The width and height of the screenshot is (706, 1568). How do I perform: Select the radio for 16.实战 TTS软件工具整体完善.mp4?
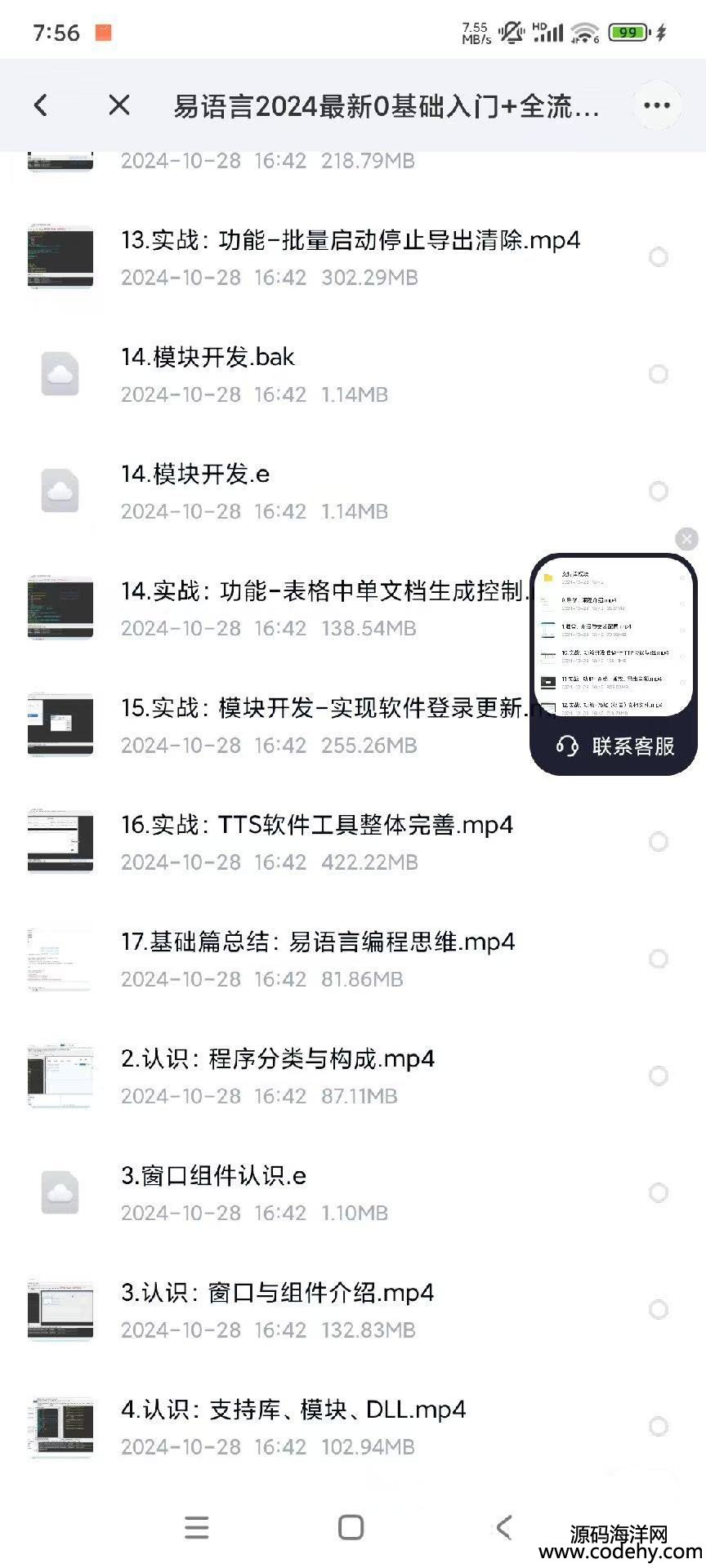pos(658,842)
